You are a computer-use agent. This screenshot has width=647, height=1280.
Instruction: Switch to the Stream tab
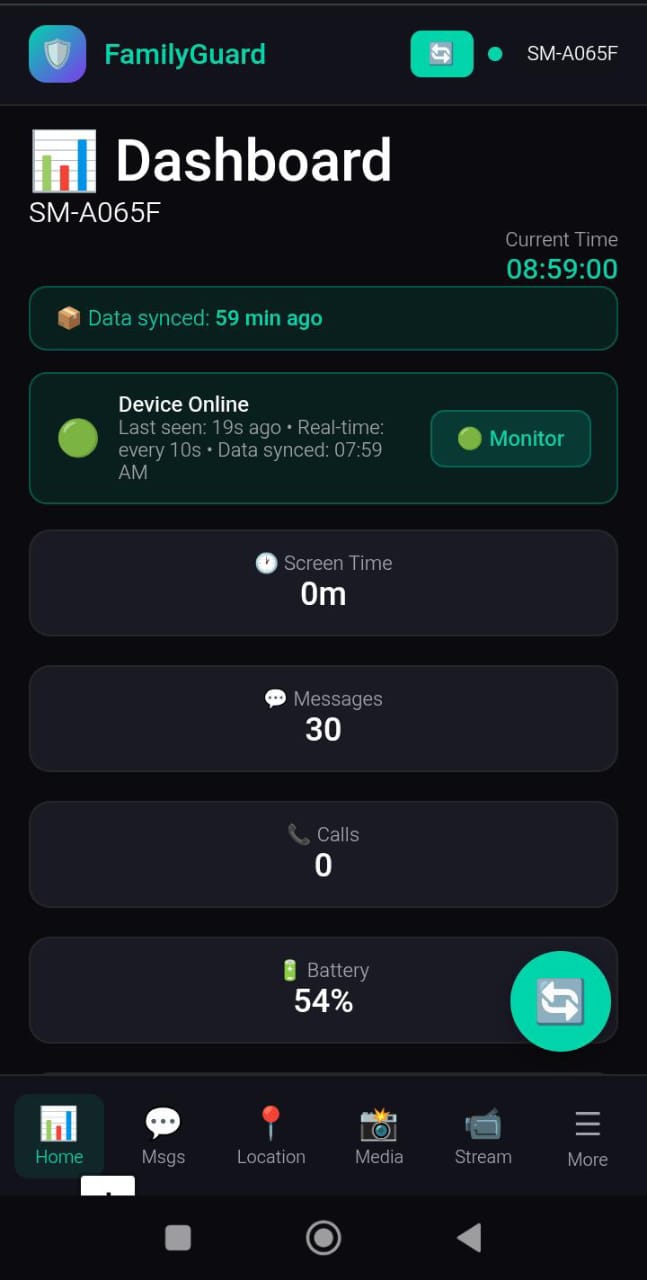(483, 1136)
